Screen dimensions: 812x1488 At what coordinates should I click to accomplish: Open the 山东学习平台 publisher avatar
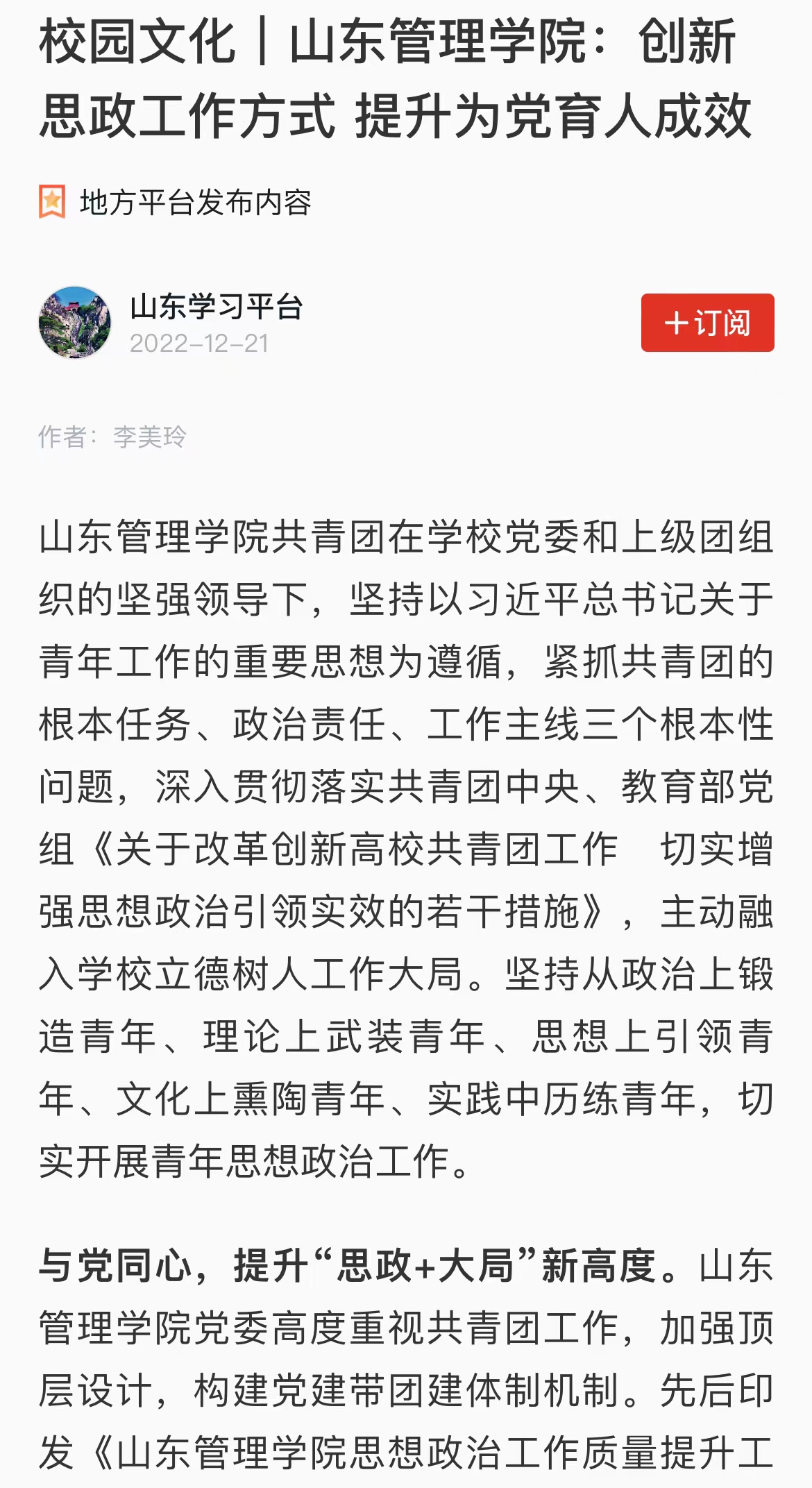75,323
